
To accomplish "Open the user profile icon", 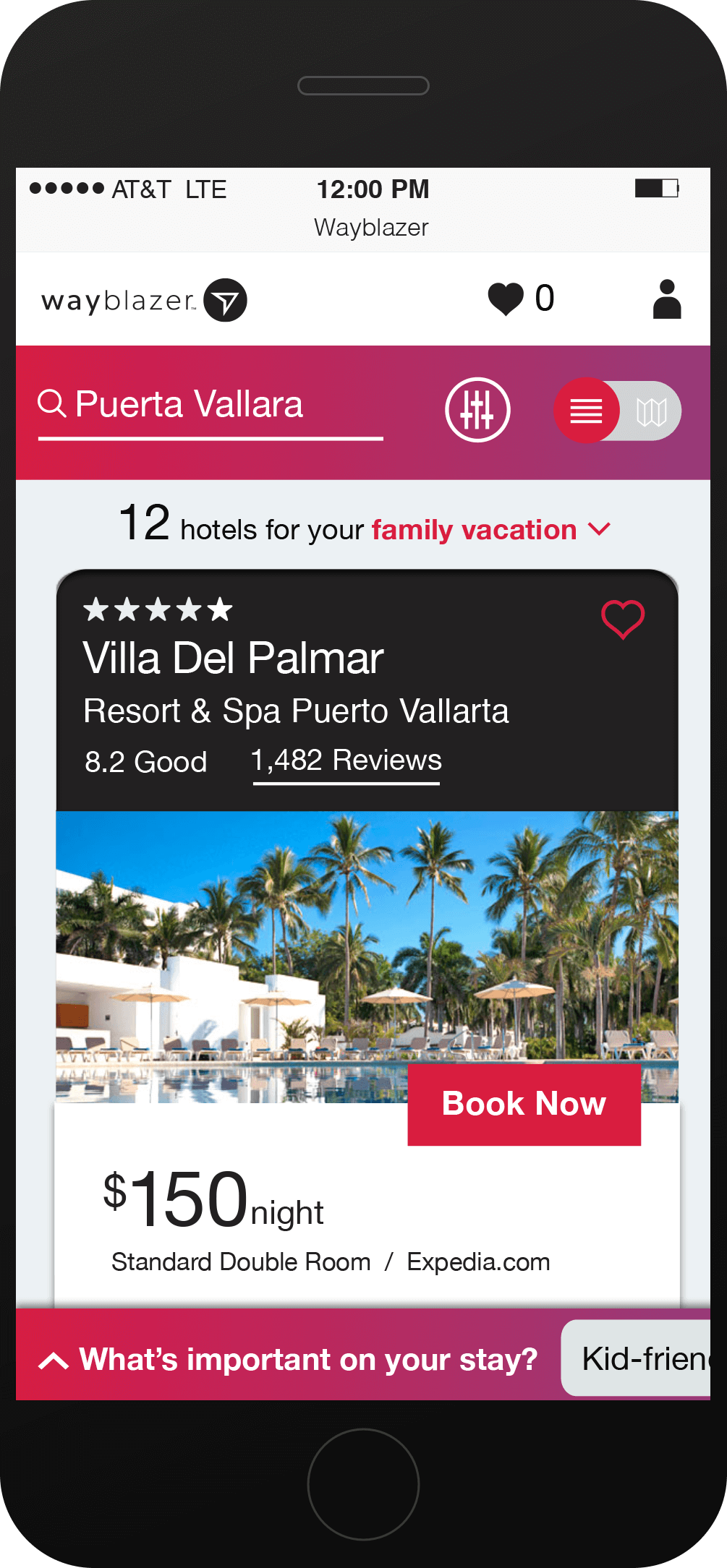I will 666,299.
